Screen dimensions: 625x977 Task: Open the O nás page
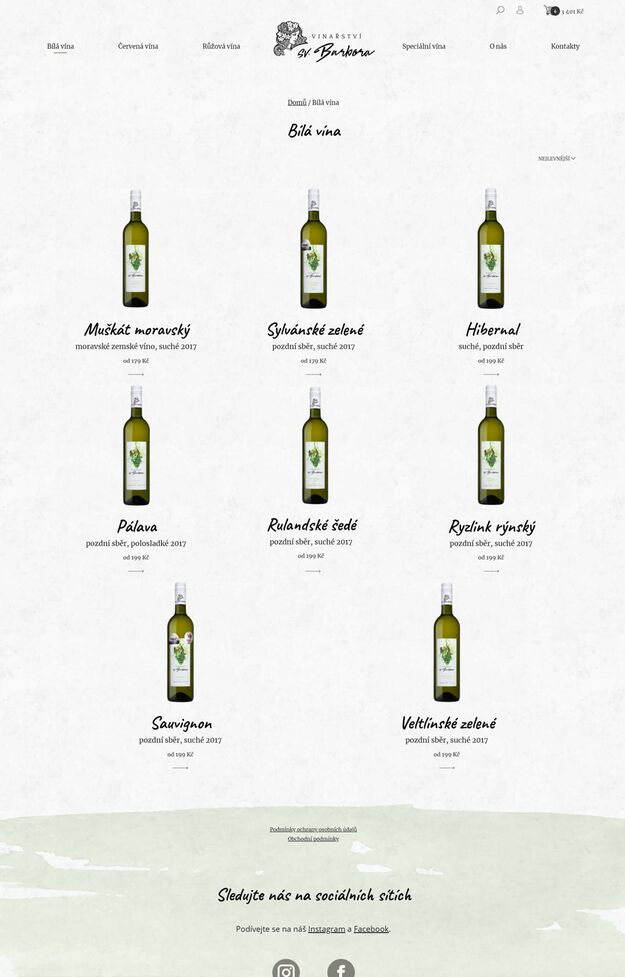point(498,46)
